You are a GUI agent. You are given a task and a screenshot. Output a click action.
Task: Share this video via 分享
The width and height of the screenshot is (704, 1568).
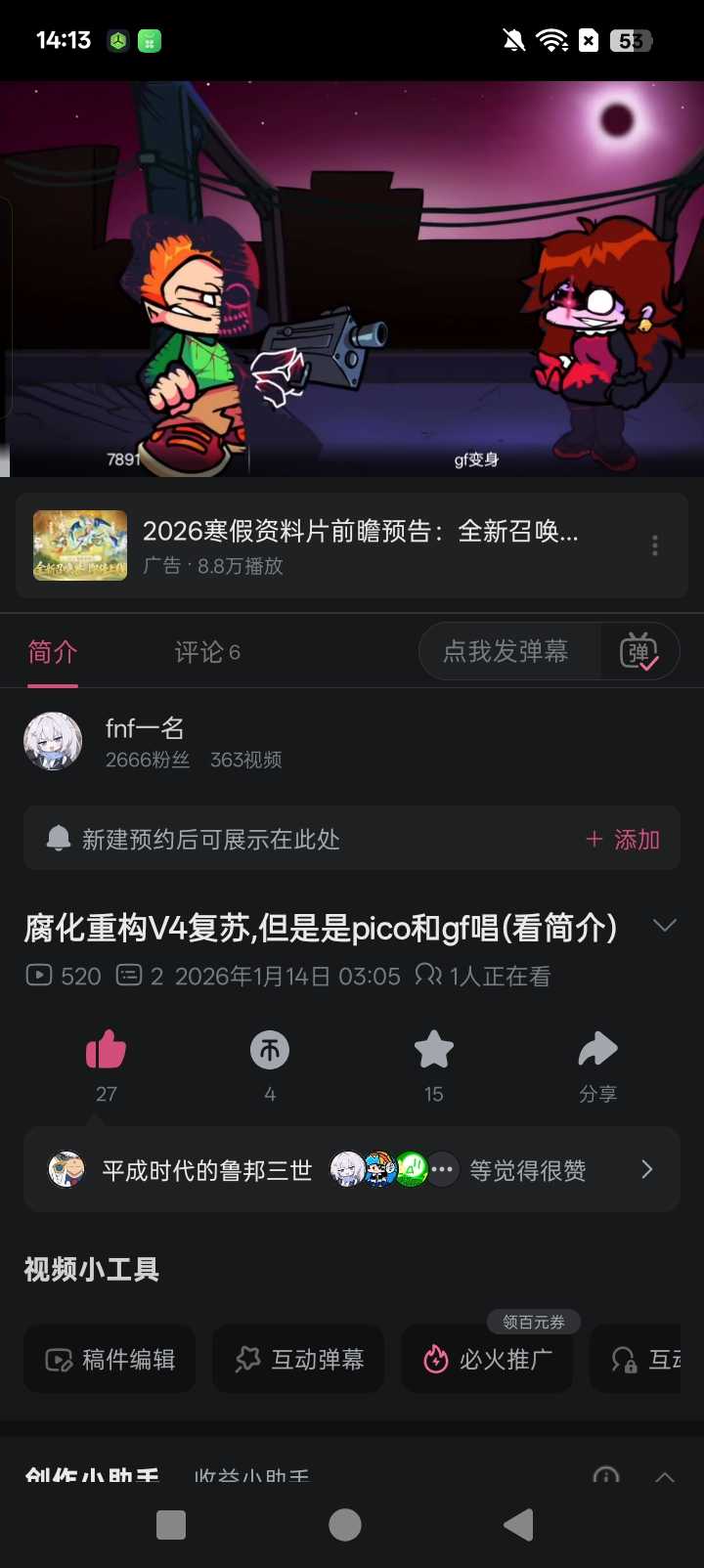point(597,1051)
